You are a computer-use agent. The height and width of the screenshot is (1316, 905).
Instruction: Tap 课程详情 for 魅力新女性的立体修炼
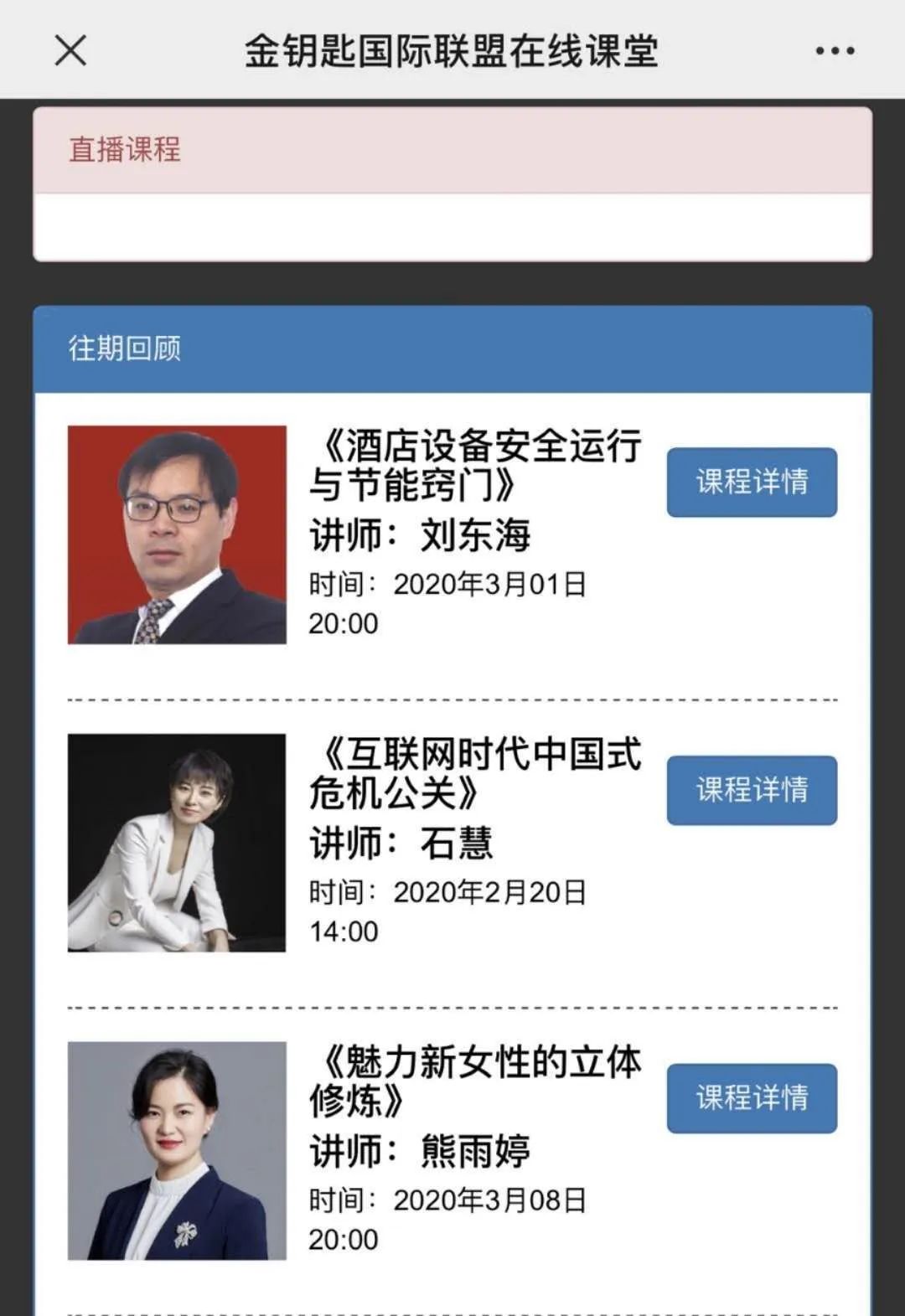tap(752, 1098)
